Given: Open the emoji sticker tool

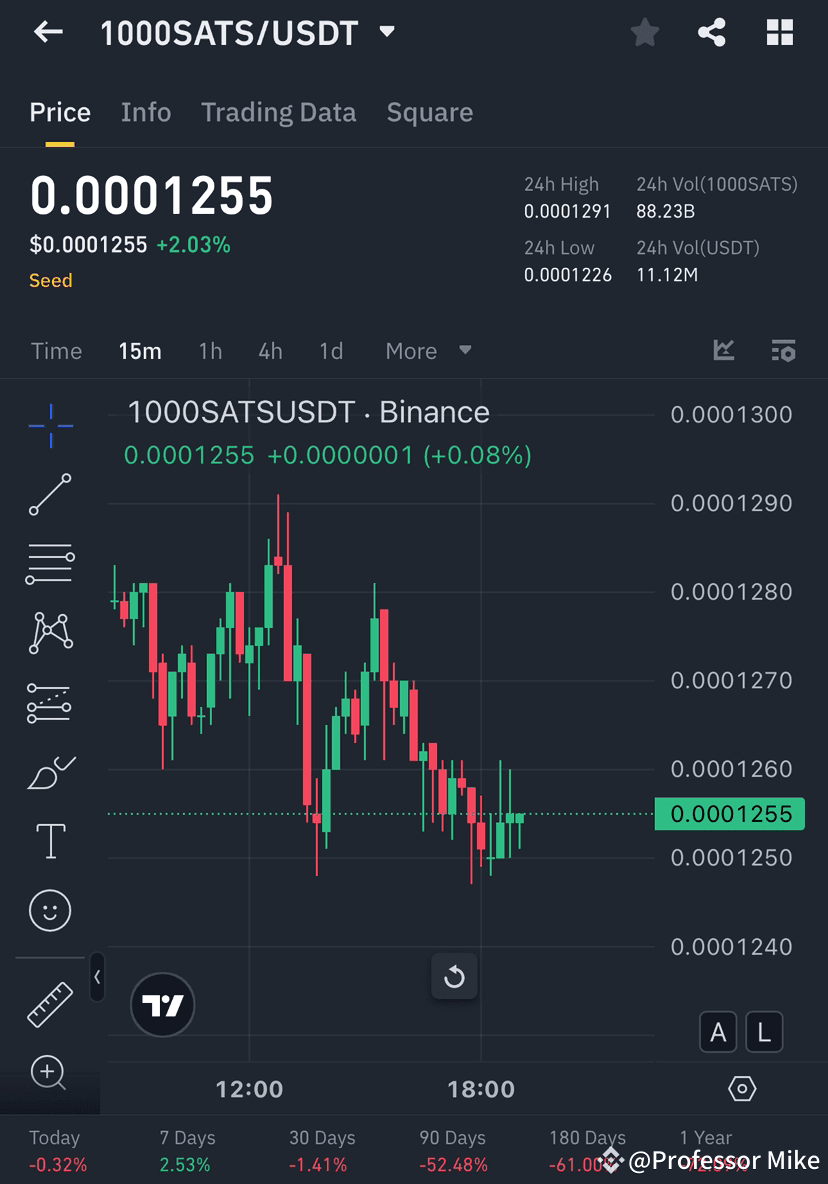Looking at the screenshot, I should point(50,910).
